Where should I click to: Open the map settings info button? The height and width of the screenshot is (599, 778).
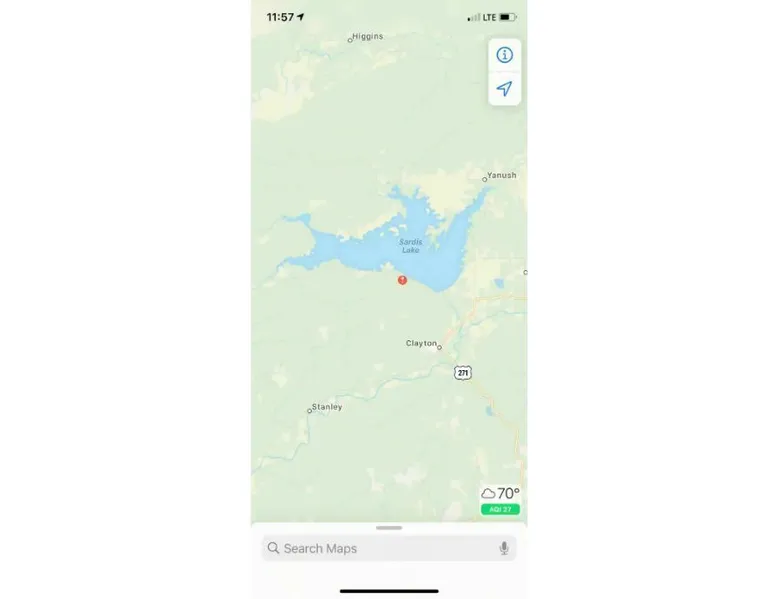point(504,55)
